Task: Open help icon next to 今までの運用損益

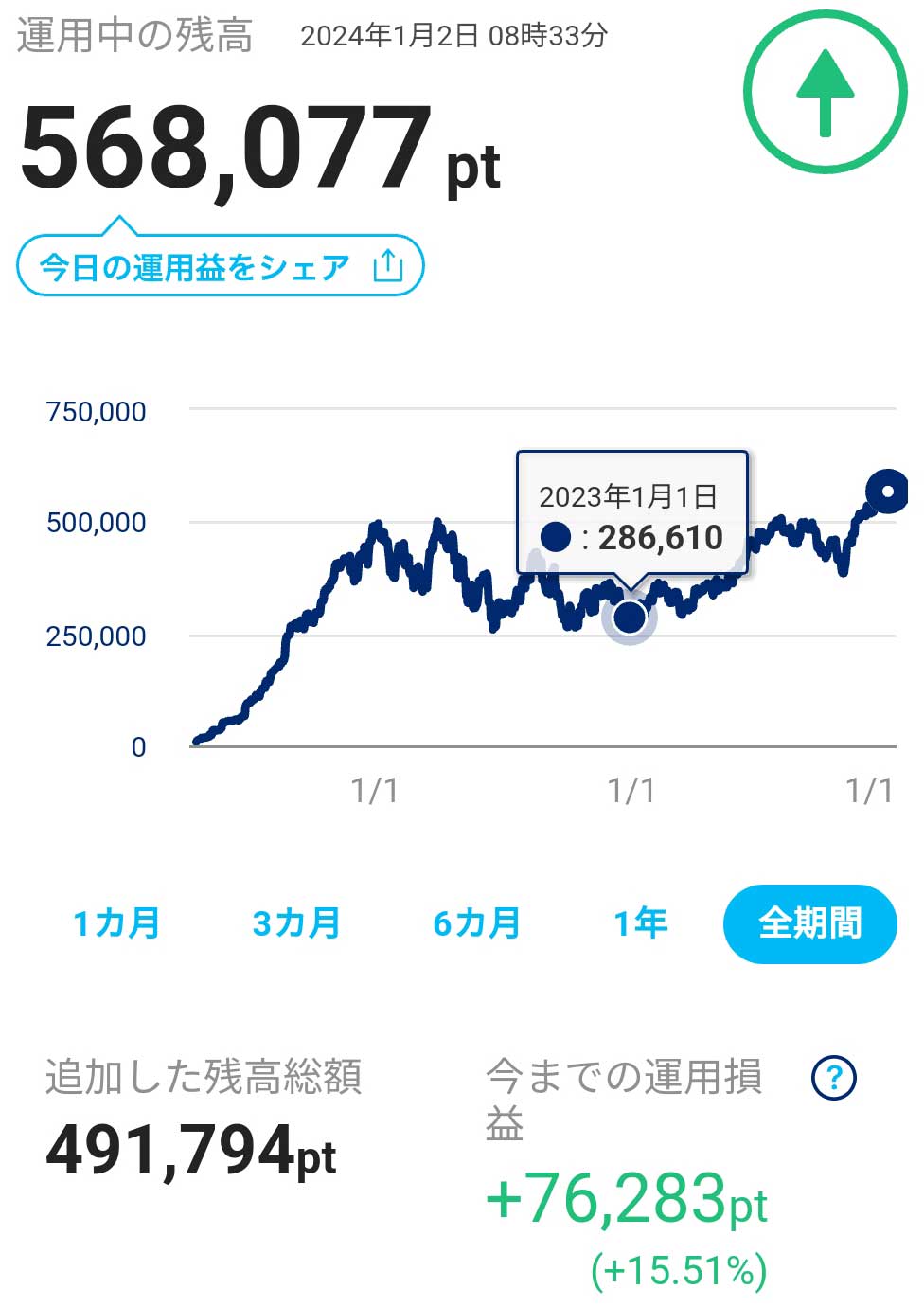Action: 834,1077
